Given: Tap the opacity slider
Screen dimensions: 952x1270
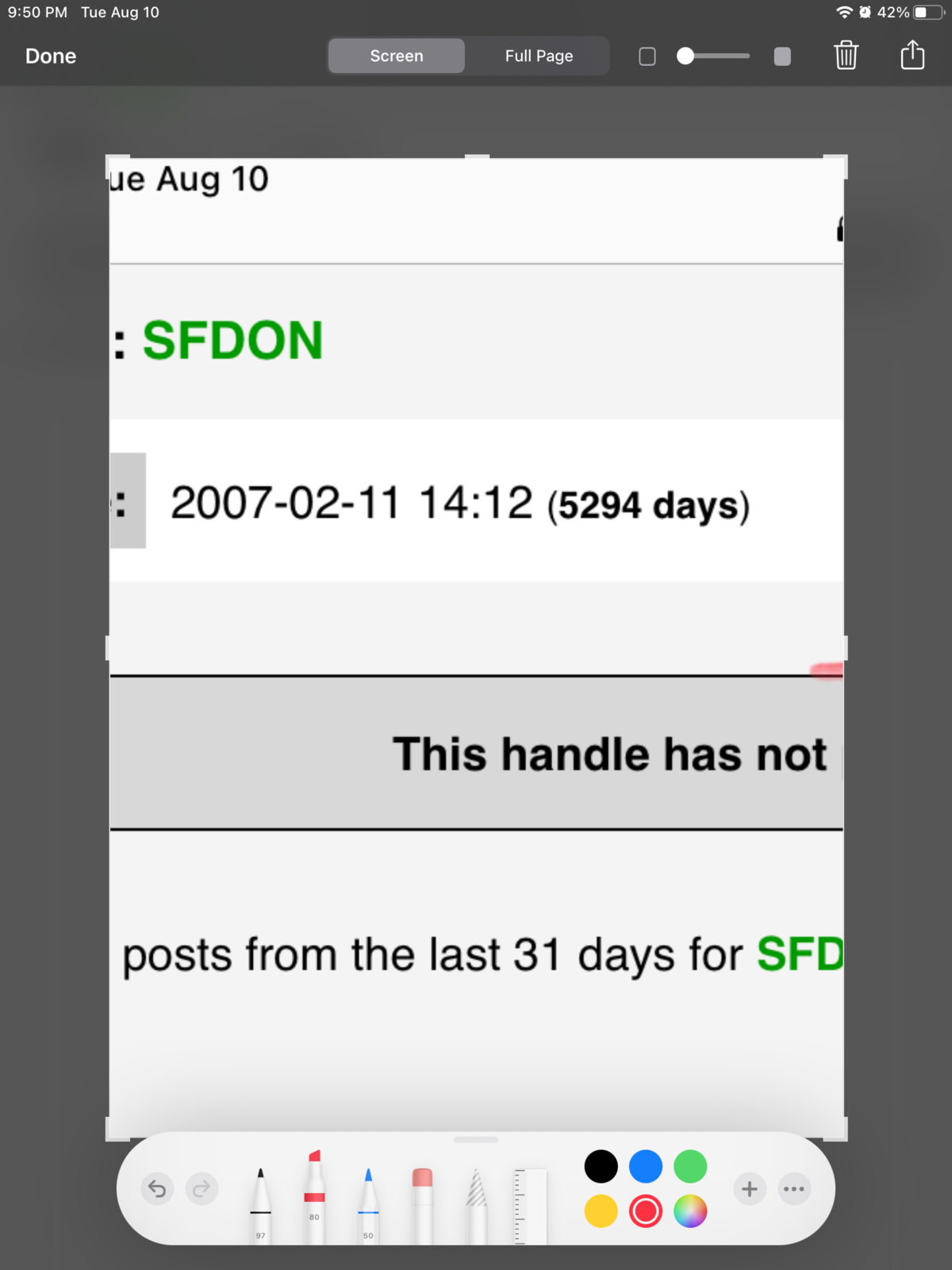Looking at the screenshot, I should click(x=713, y=56).
